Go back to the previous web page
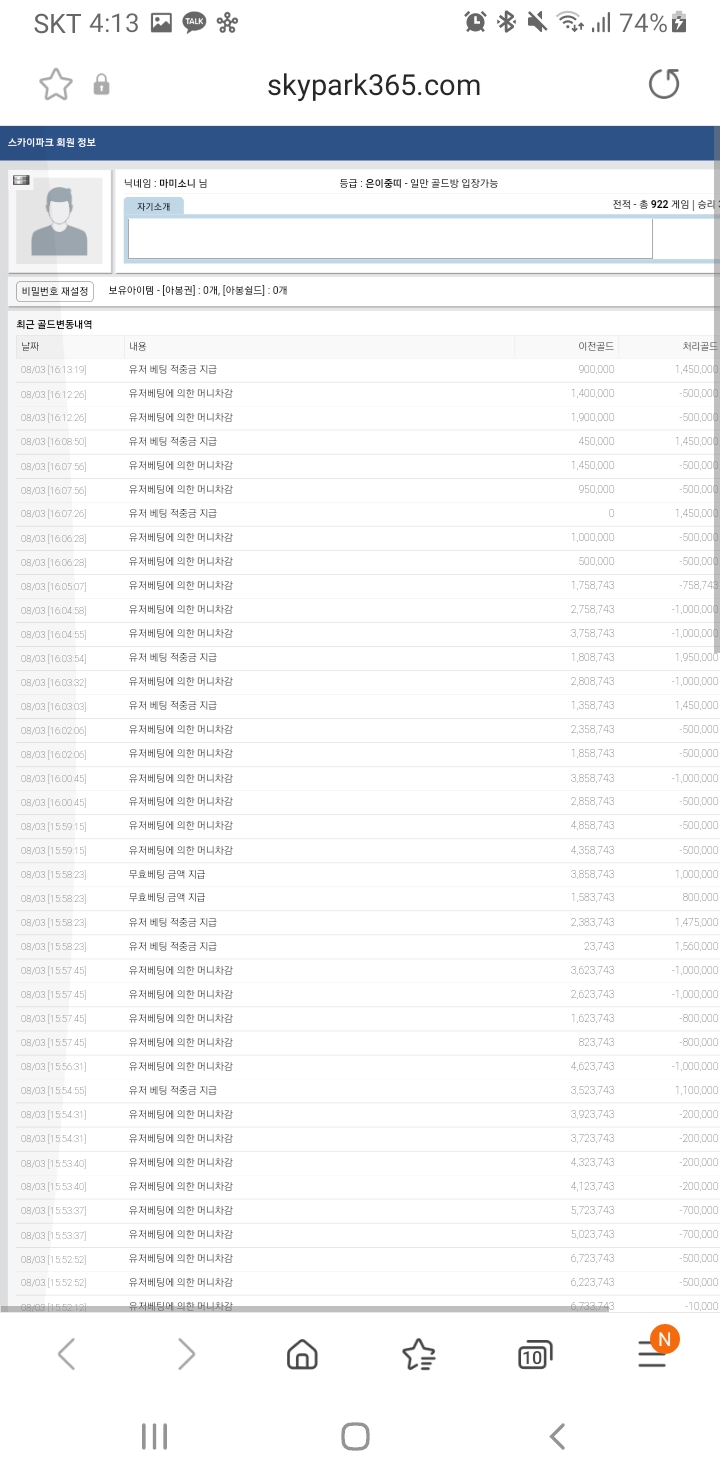 tap(66, 1354)
